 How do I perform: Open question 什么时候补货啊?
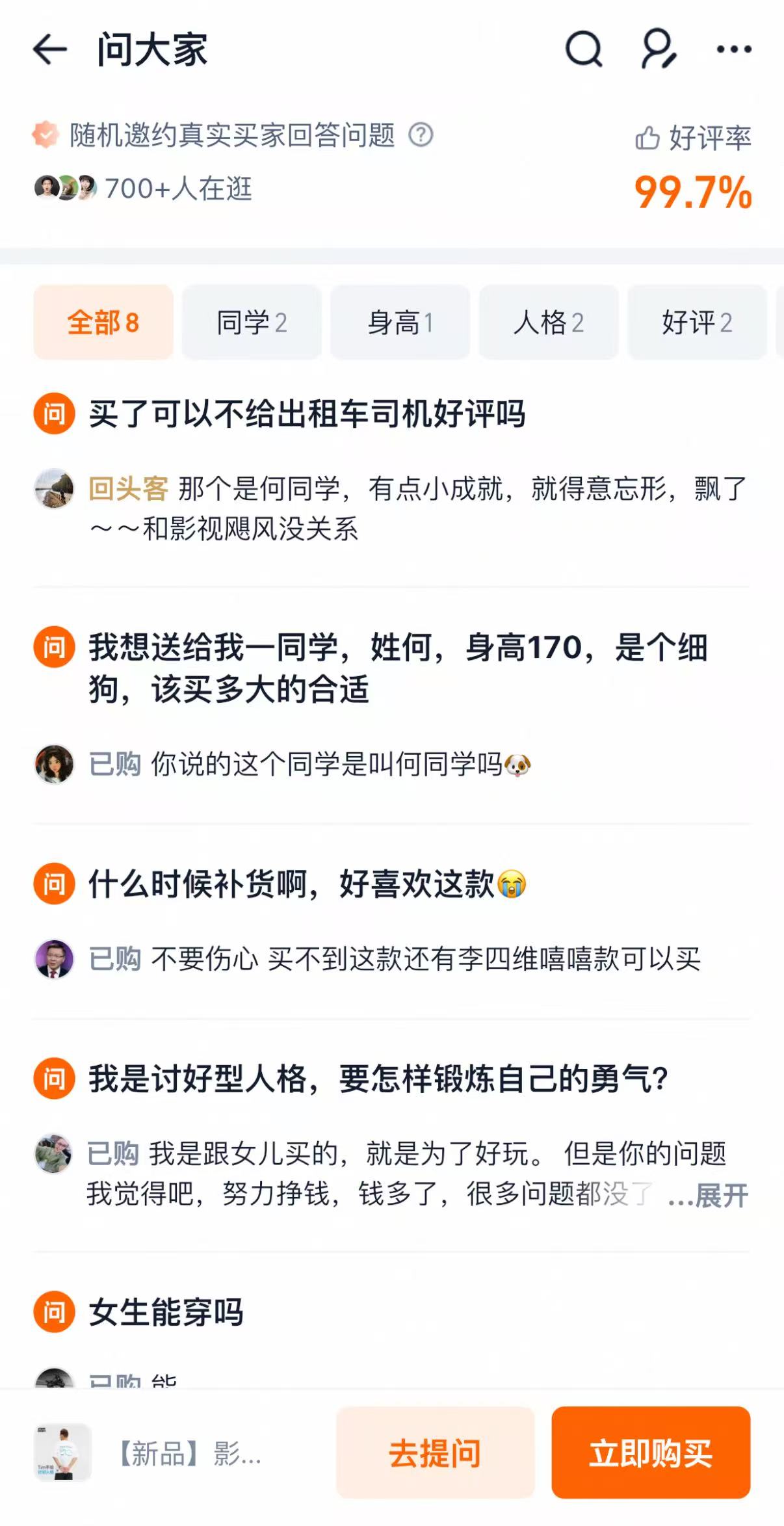[x=307, y=884]
